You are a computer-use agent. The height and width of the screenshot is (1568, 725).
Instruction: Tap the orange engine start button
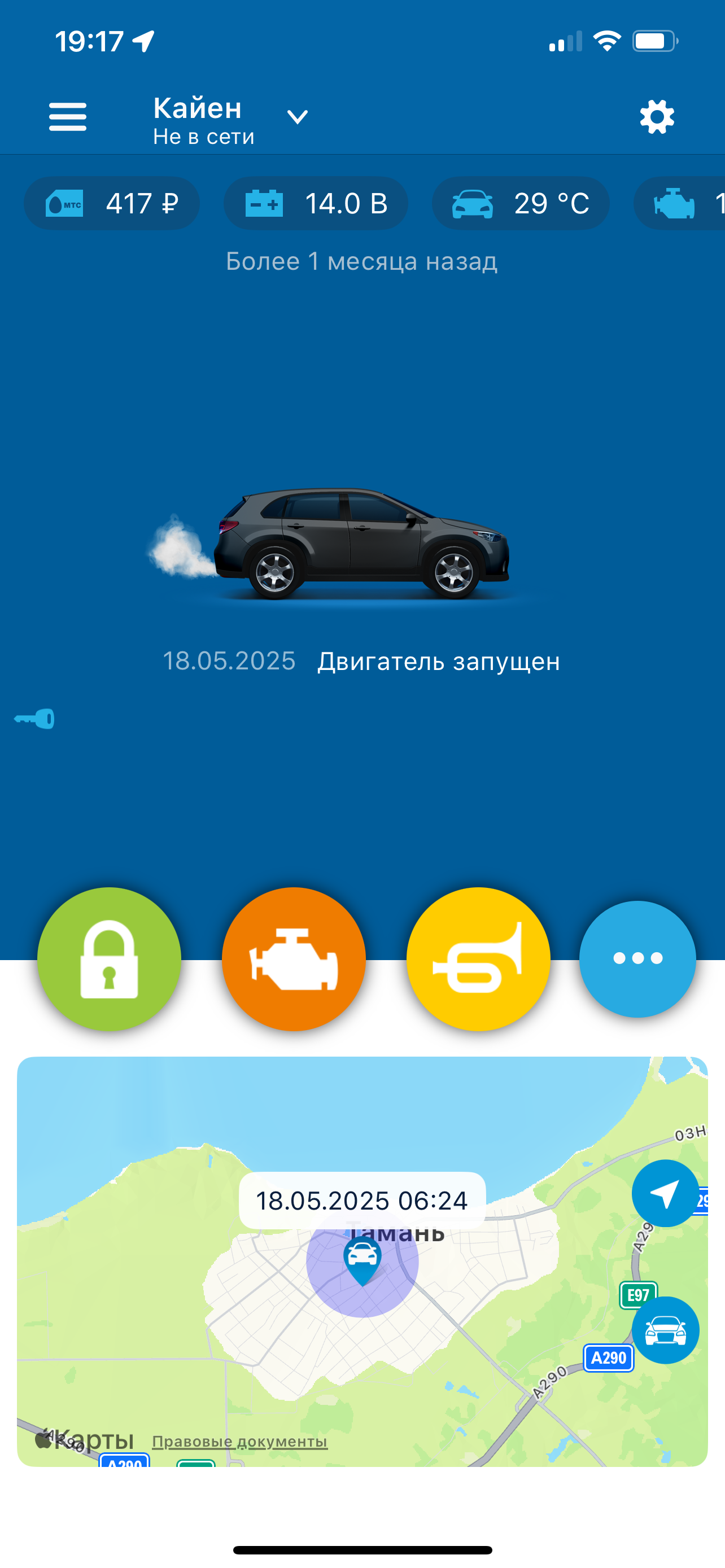point(294,959)
